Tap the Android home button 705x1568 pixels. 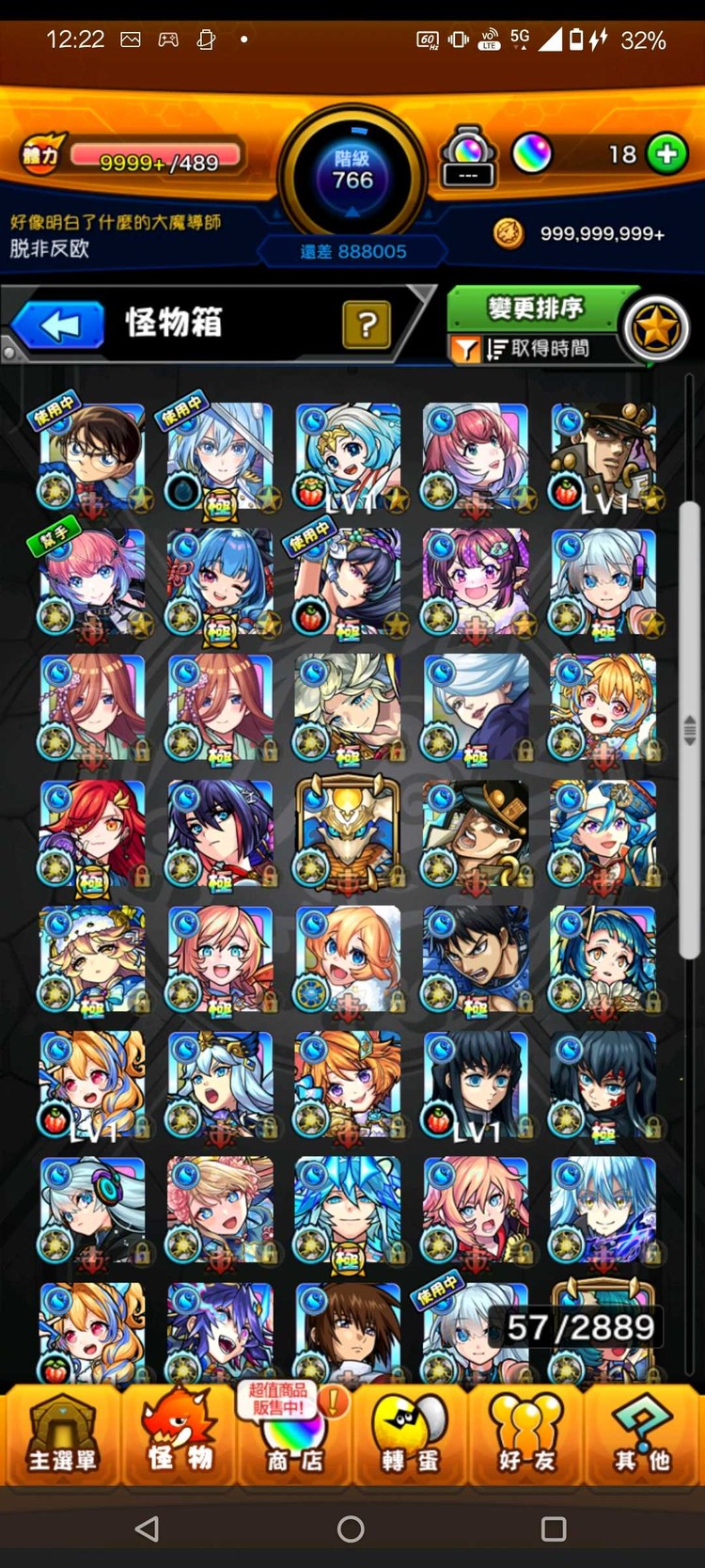[351, 1528]
